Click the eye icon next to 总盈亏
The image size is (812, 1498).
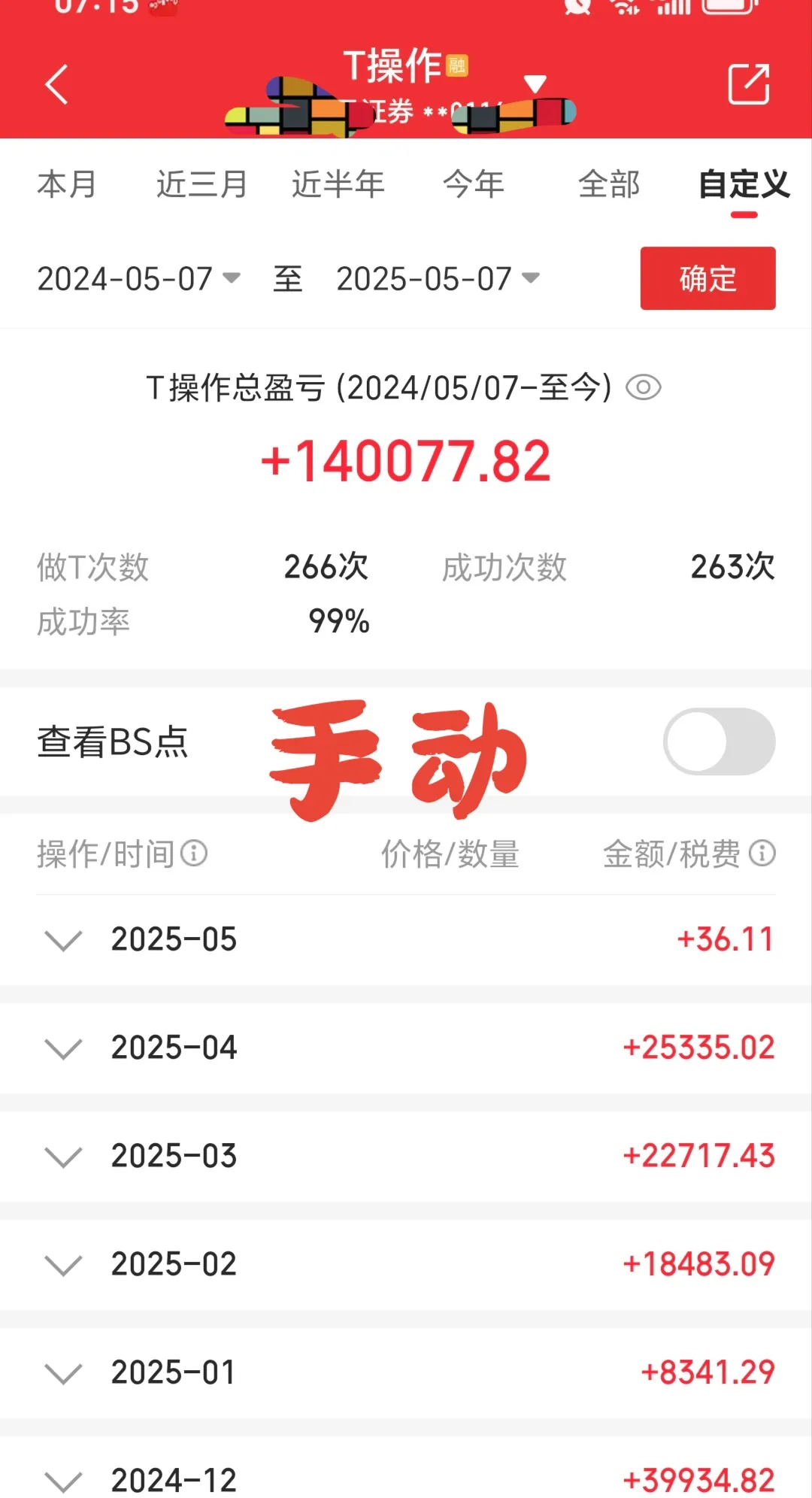coord(648,387)
